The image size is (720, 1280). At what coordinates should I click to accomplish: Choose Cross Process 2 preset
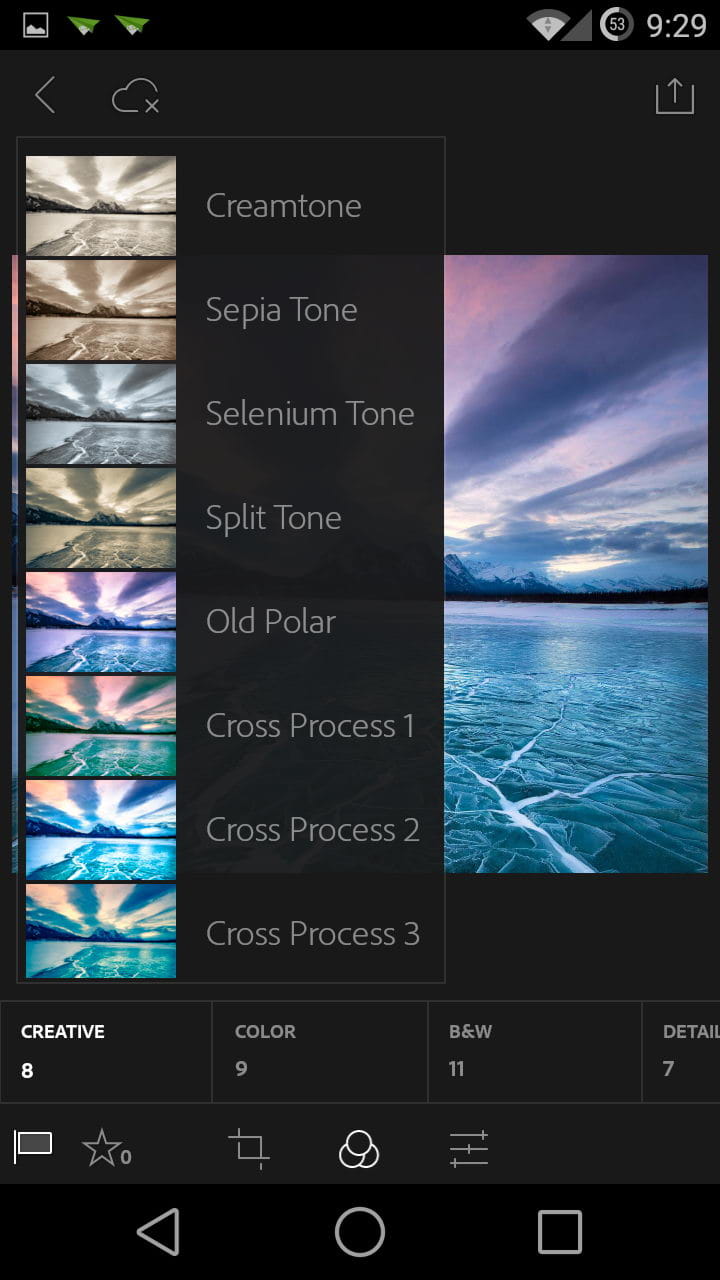tap(311, 829)
